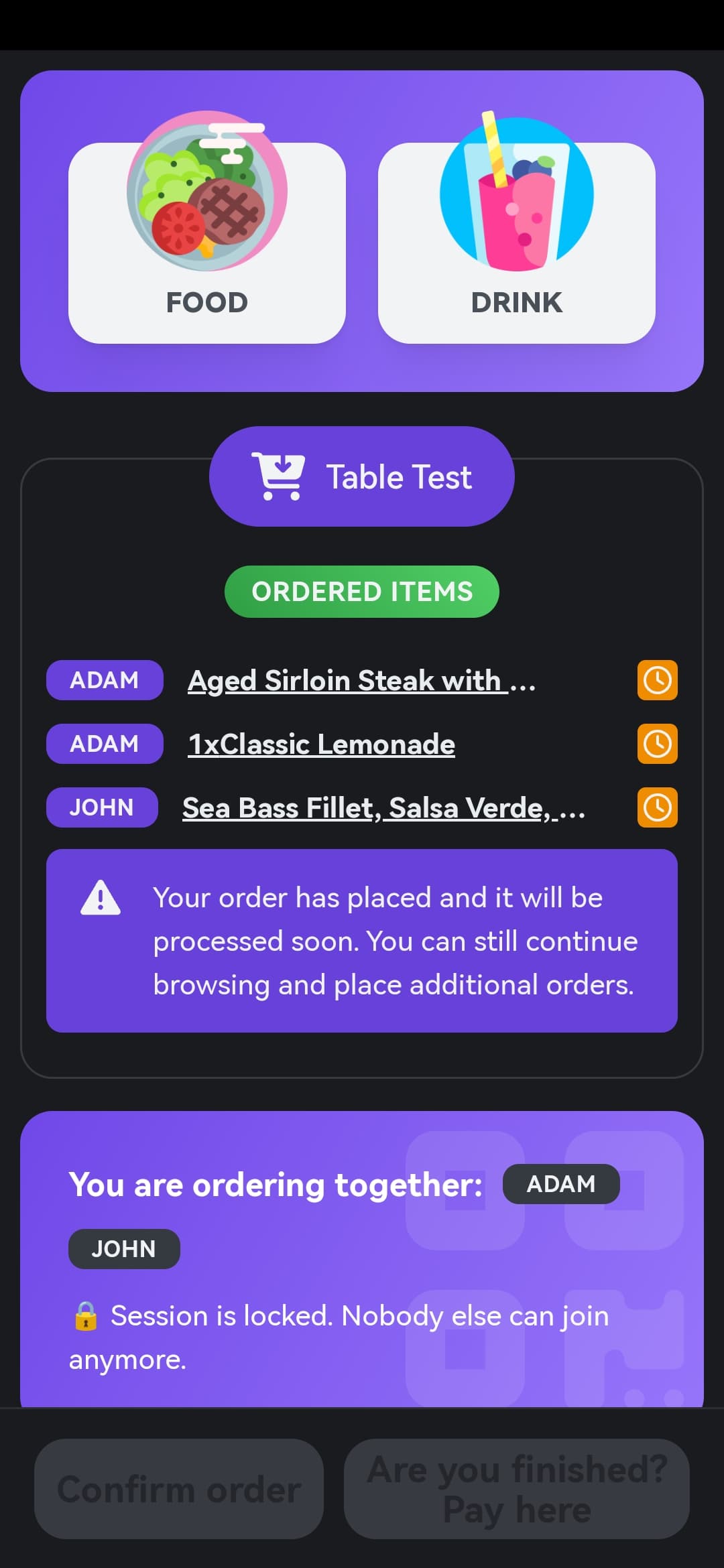This screenshot has height=1568, width=724.
Task: Click the clock icon next to Aged Sirloin Steak
Action: click(x=657, y=680)
